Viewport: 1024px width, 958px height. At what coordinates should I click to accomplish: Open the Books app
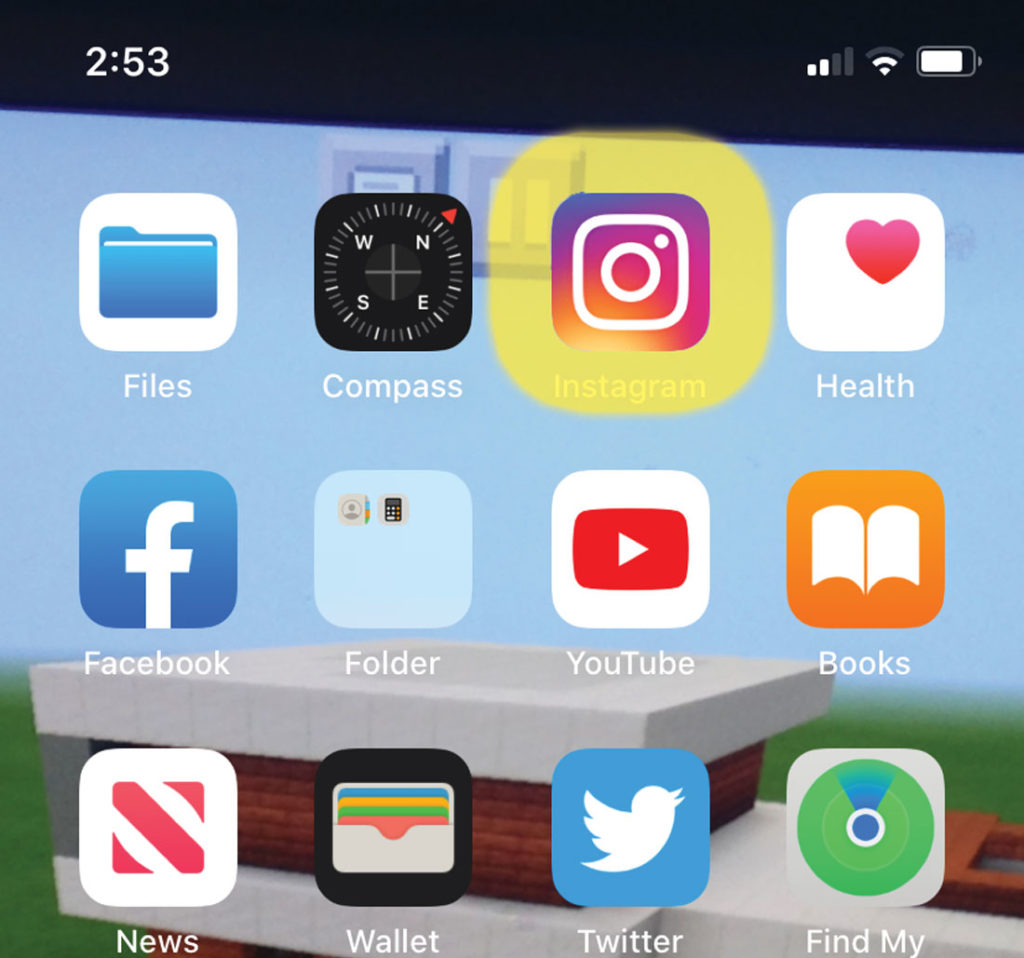click(x=865, y=549)
